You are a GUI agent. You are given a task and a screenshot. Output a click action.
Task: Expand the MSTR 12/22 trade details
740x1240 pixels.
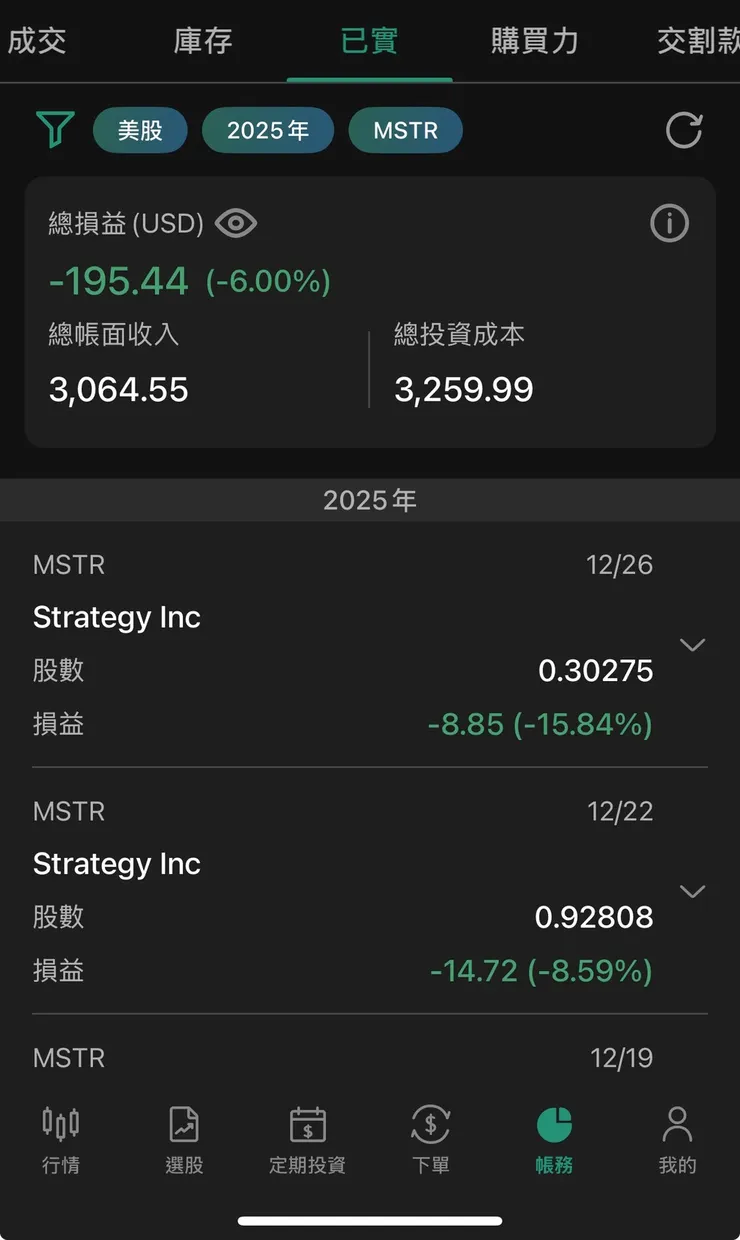[x=692, y=891]
